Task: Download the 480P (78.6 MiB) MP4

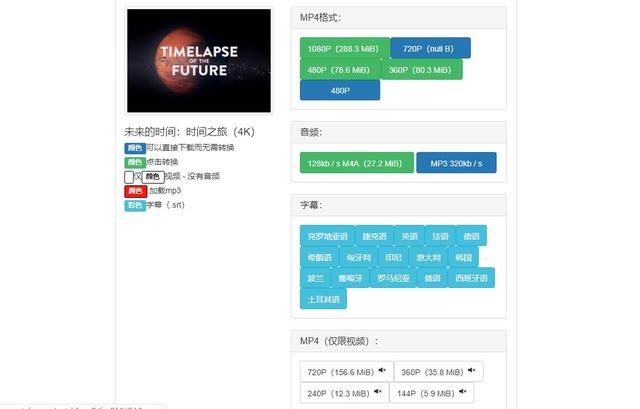Action: 339,70
